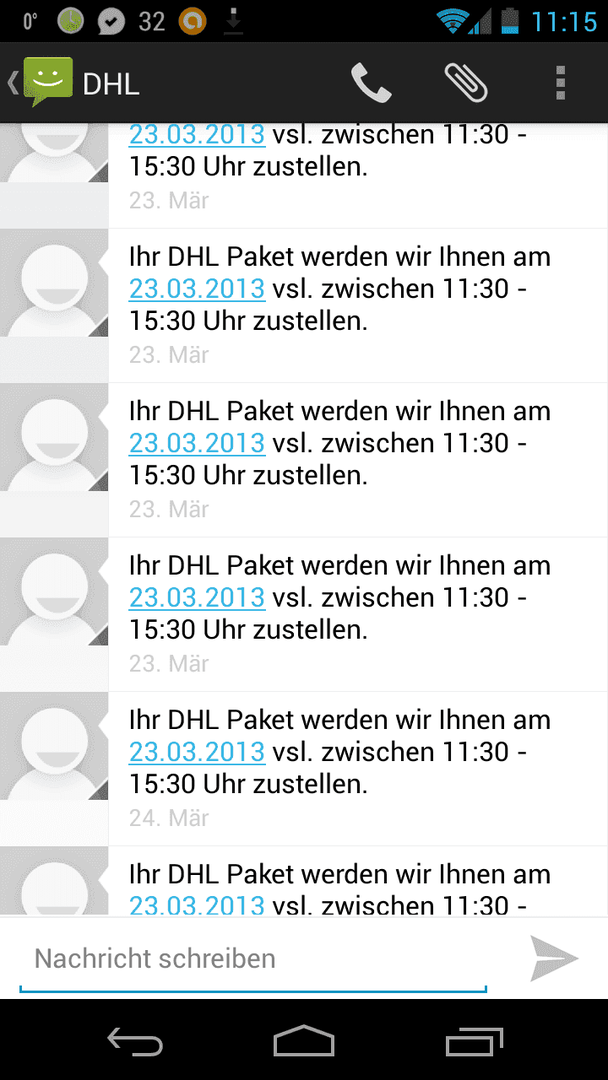Image resolution: width=608 pixels, height=1080 pixels.
Task: Tap the system back button
Action: [x=135, y=1041]
